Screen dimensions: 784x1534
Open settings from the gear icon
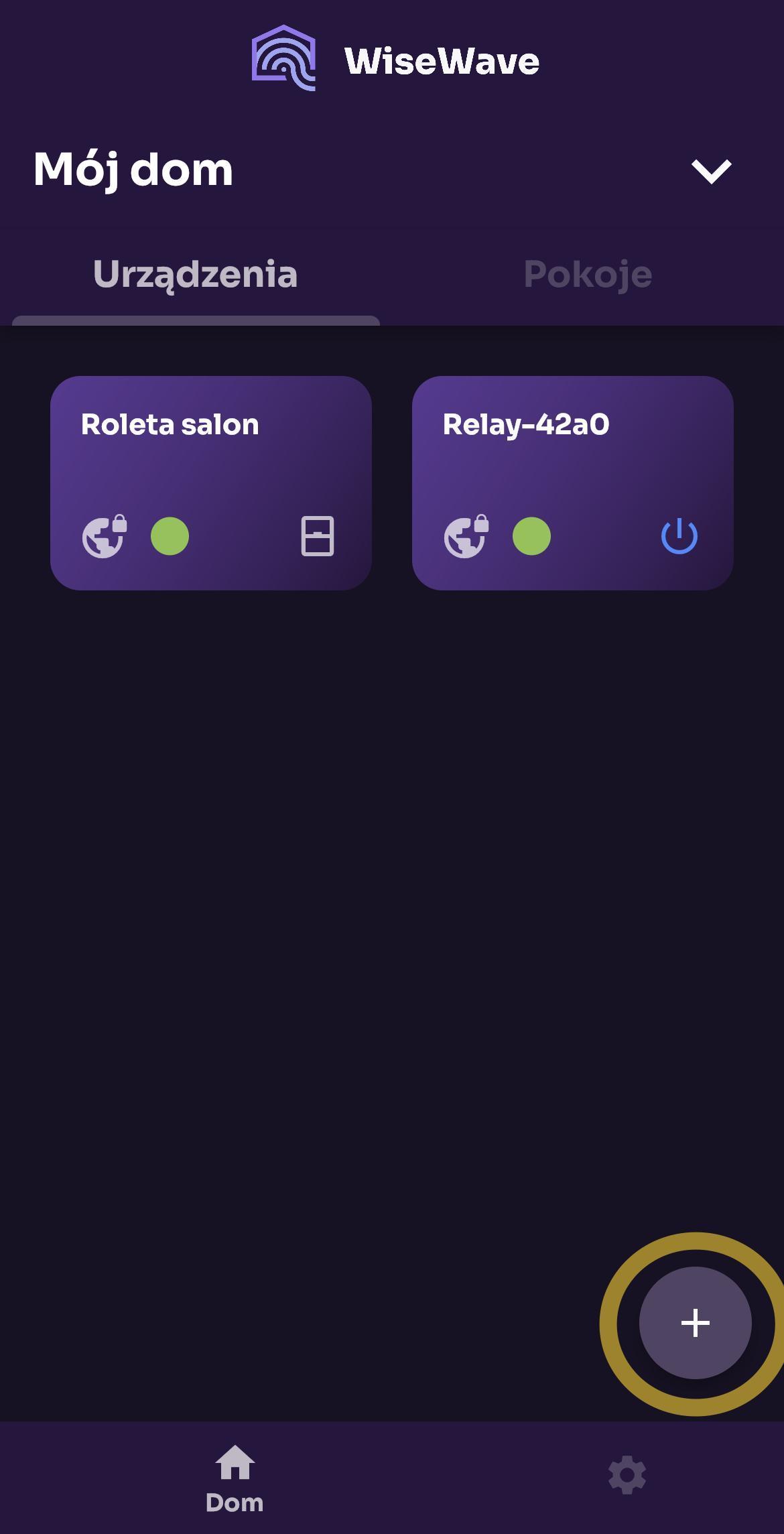[627, 1475]
